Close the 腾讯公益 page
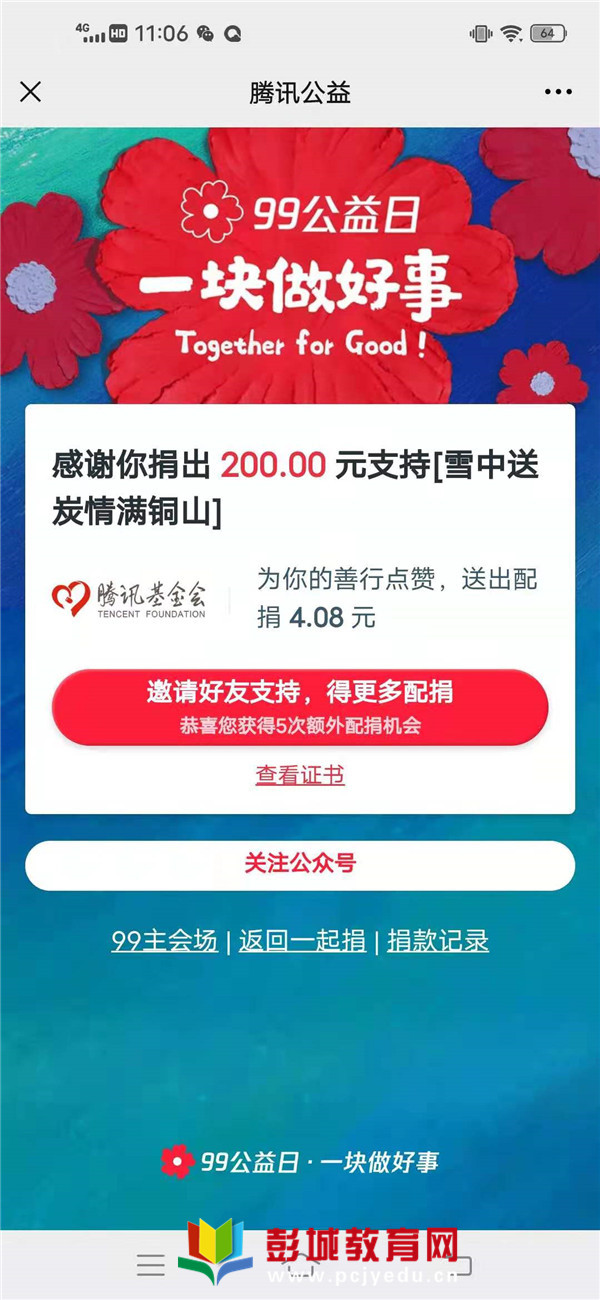The image size is (600, 1300). click(31, 92)
